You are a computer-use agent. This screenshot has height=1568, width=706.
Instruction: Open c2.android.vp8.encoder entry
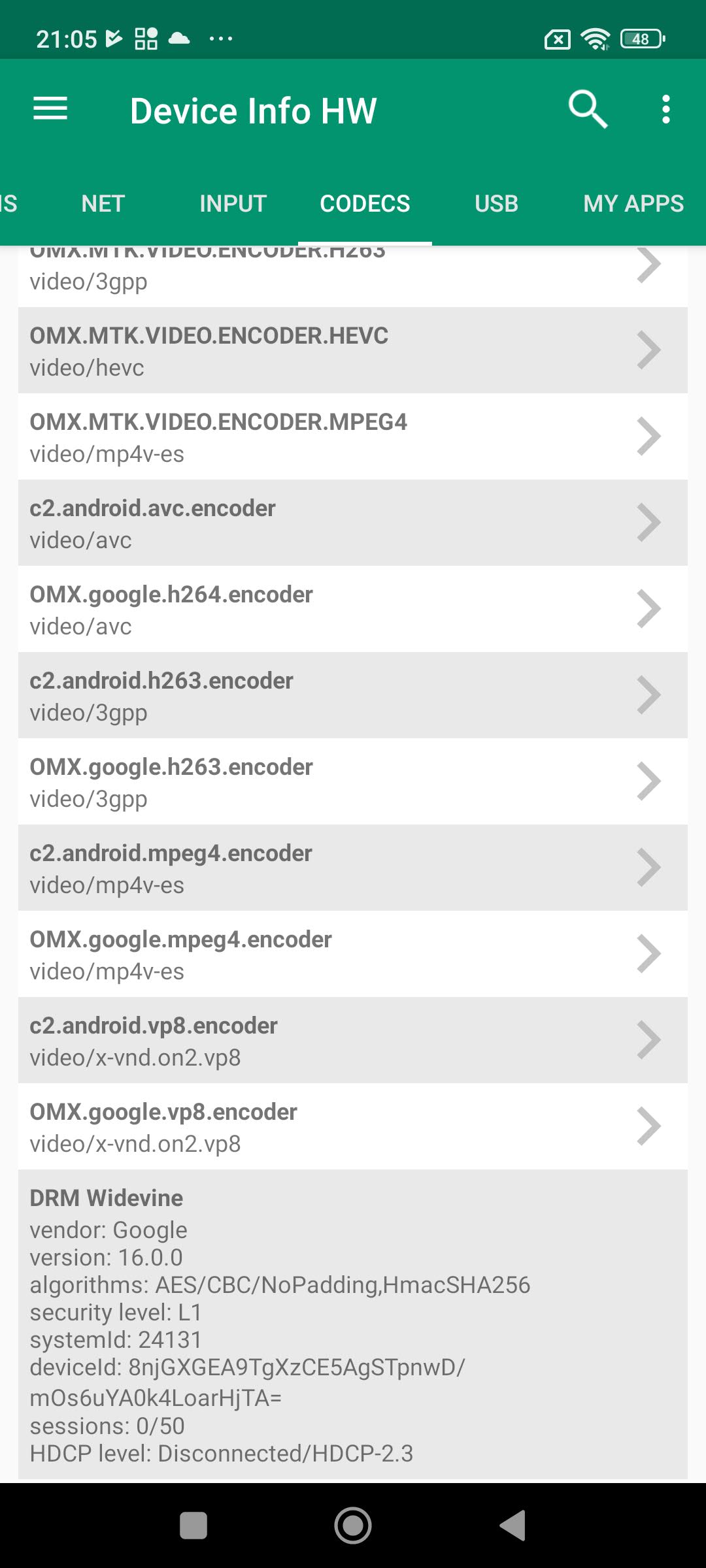click(x=353, y=1041)
